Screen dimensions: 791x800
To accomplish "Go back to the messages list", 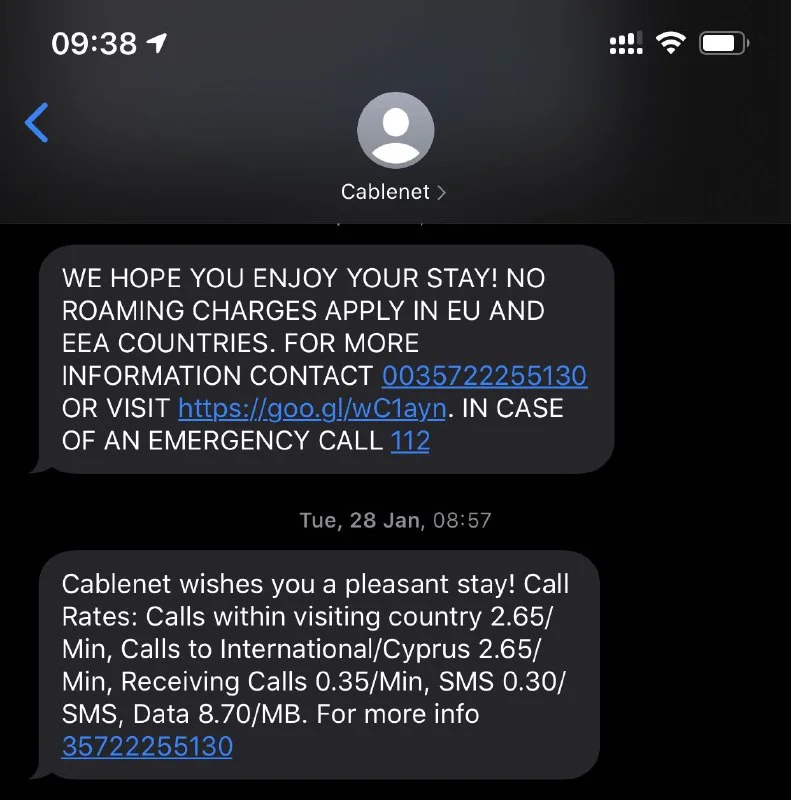I will tap(37, 123).
